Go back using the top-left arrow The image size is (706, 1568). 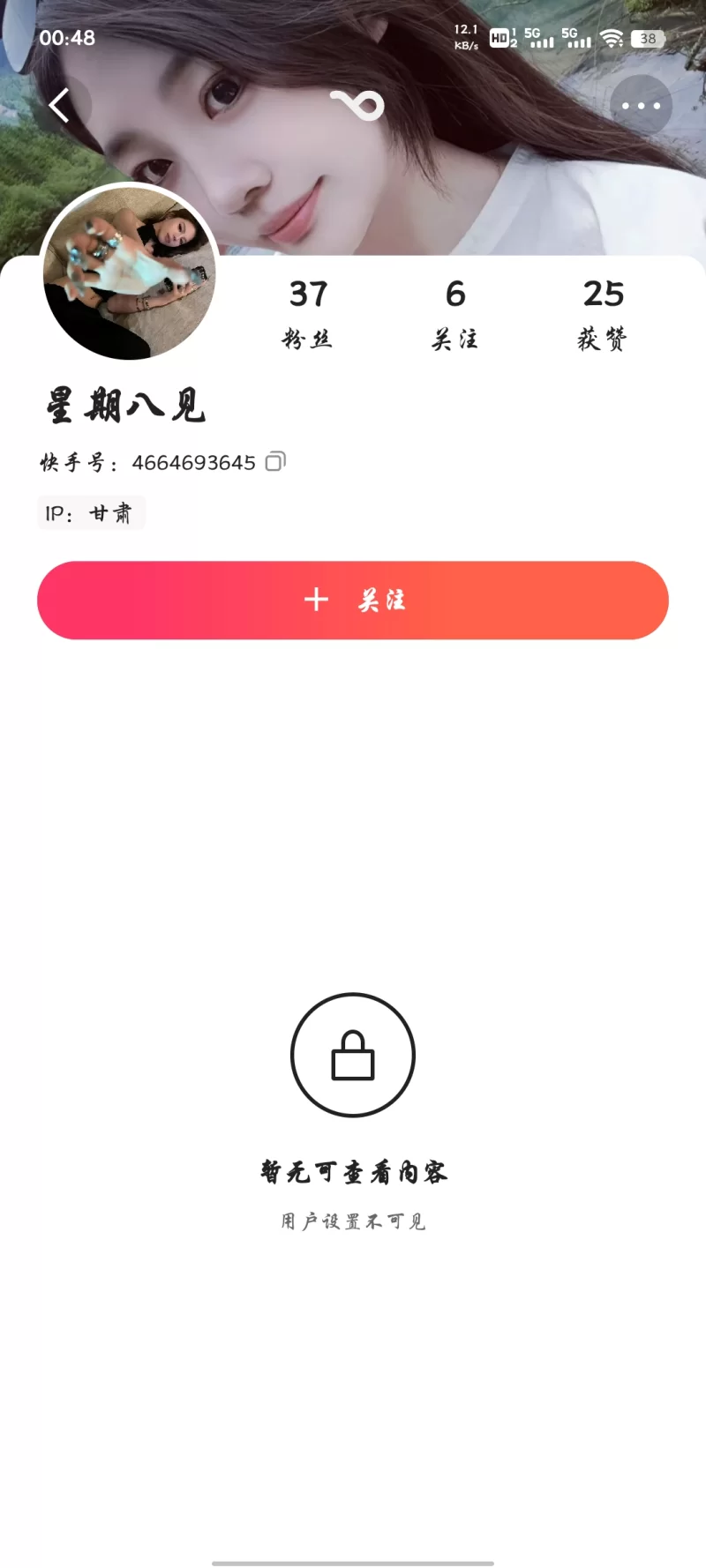(59, 106)
